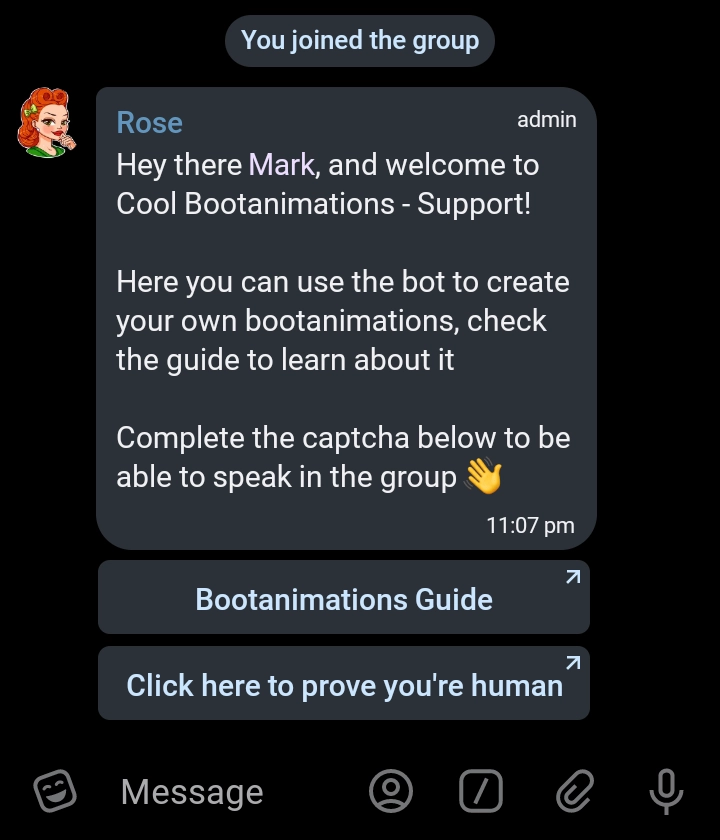
Task: Open Rose's profile avatar
Action: tap(47, 124)
